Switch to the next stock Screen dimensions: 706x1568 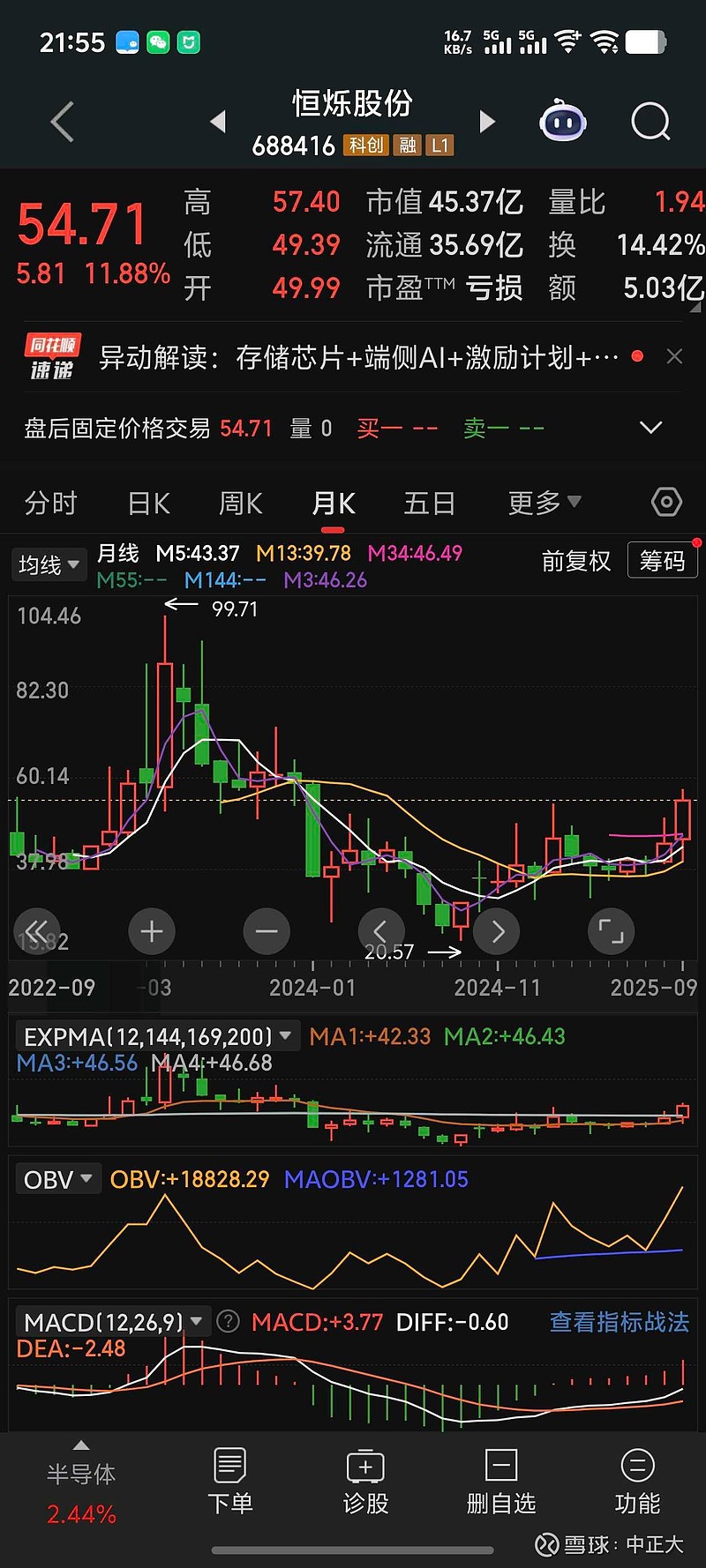[x=487, y=122]
